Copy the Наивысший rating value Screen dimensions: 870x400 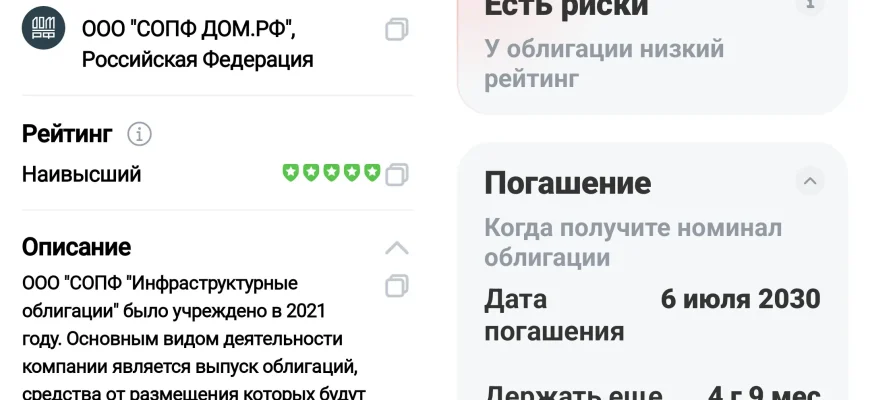[x=396, y=175]
